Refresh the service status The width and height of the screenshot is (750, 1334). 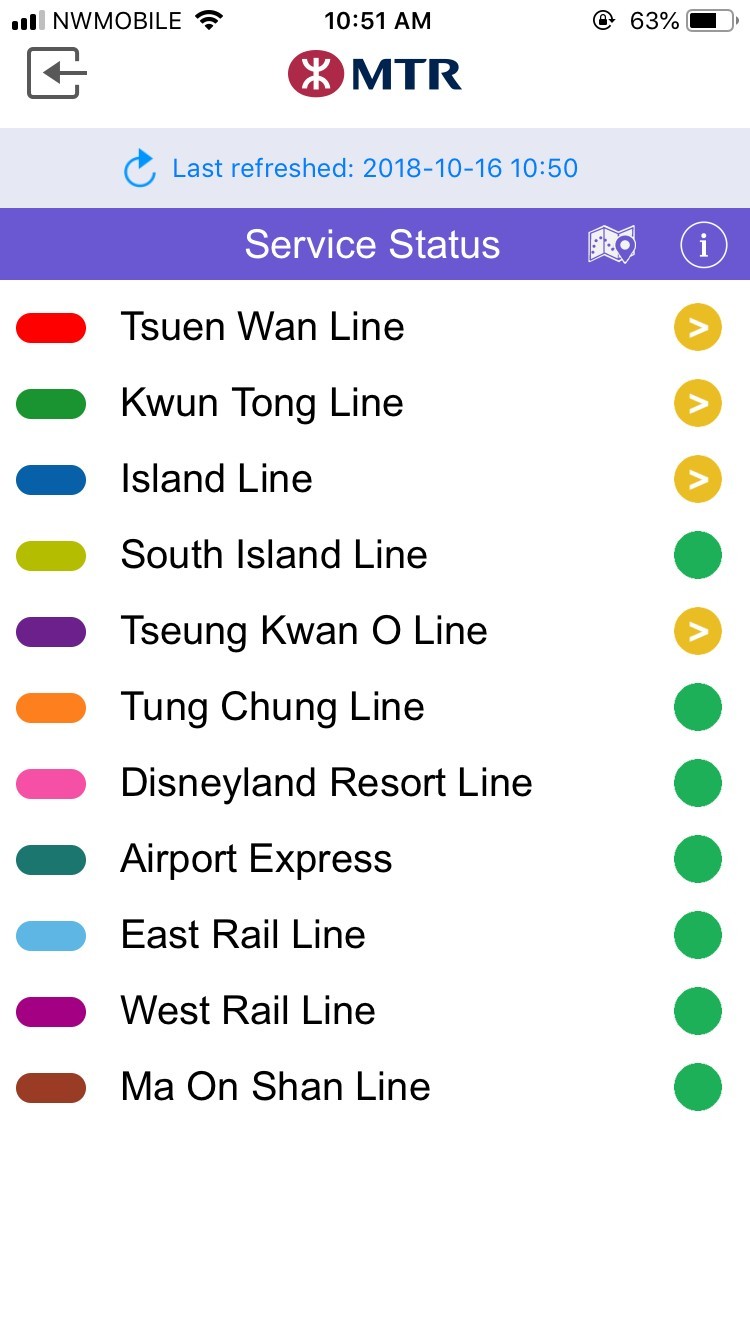pos(140,168)
